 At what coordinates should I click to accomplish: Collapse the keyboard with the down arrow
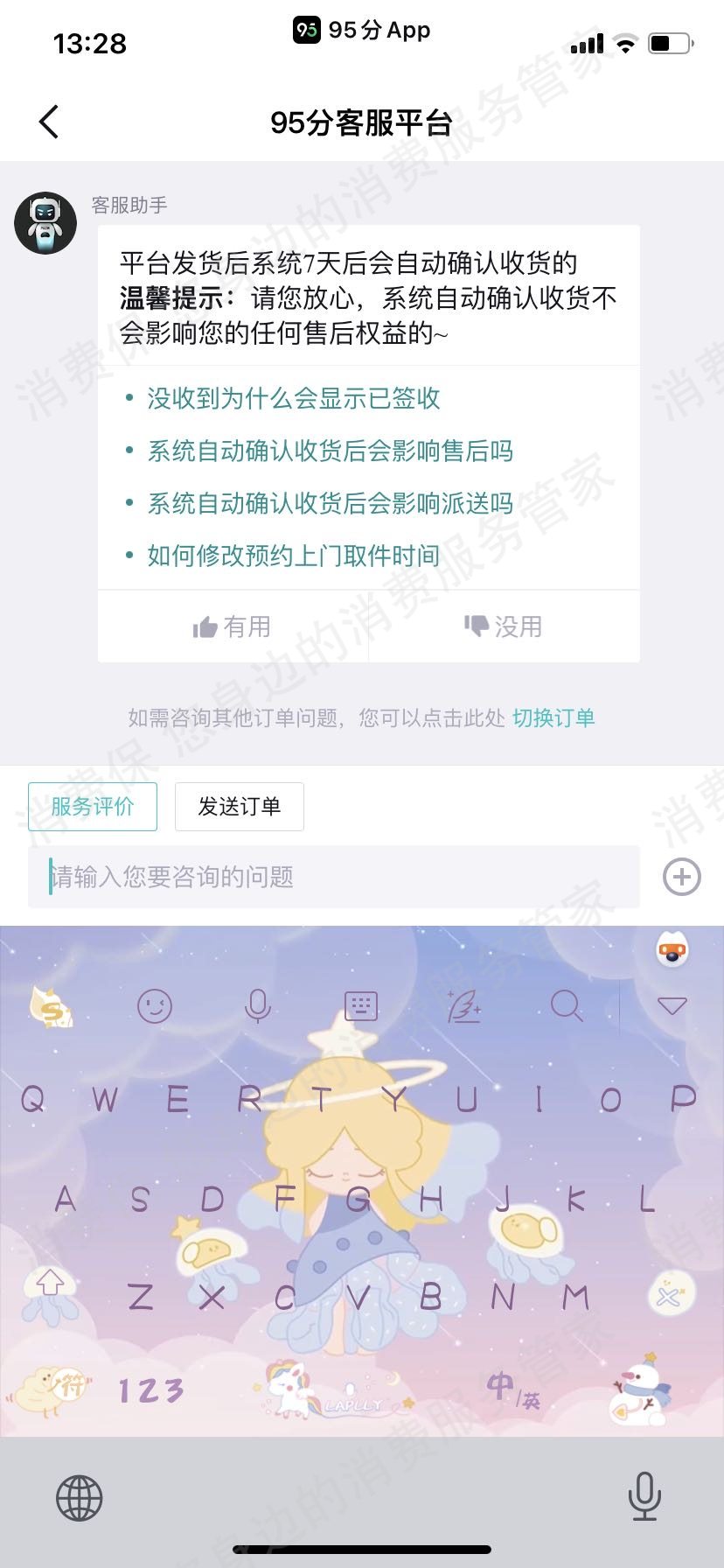click(672, 1006)
